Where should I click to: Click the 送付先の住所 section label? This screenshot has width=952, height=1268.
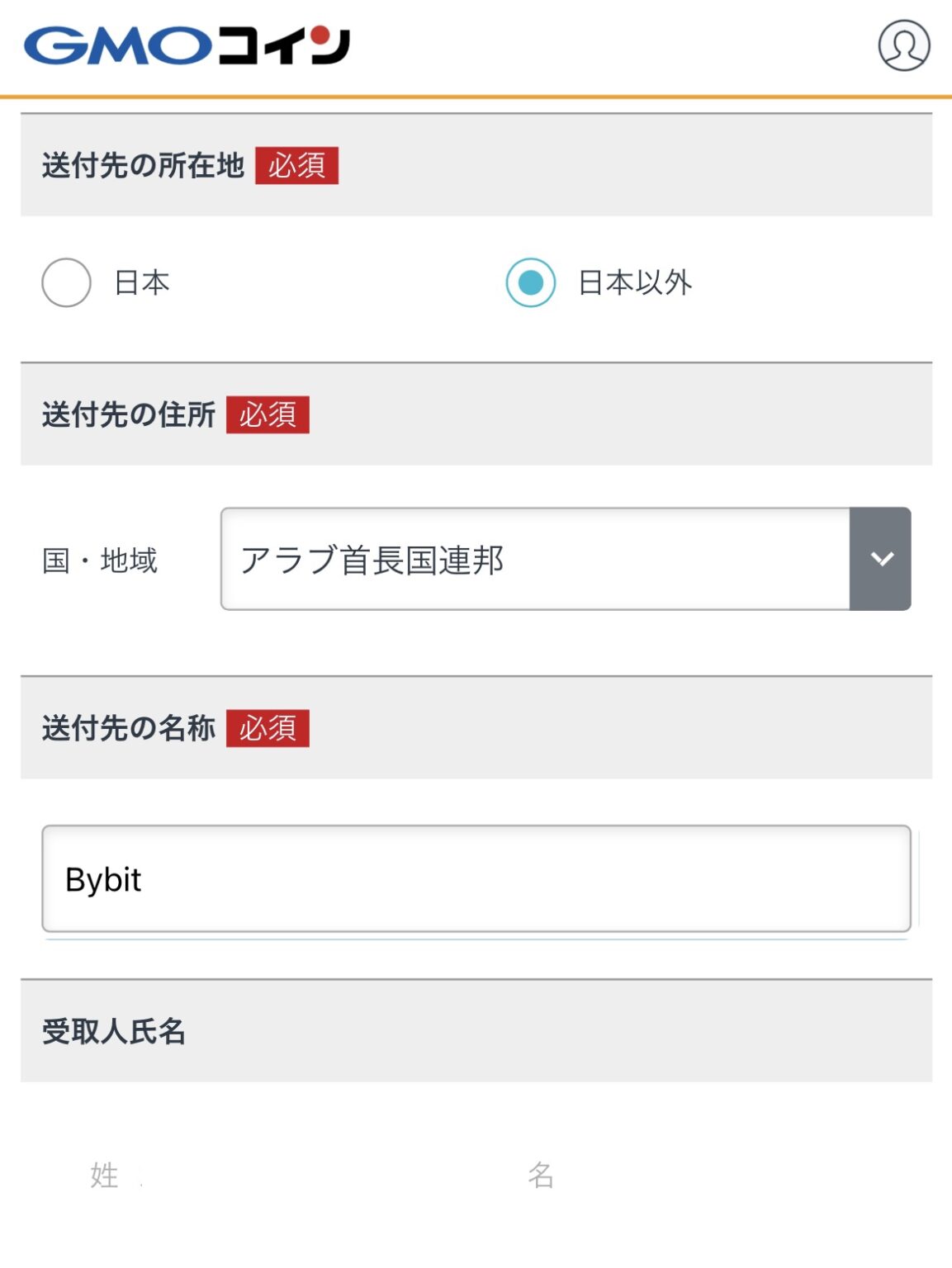coord(128,415)
